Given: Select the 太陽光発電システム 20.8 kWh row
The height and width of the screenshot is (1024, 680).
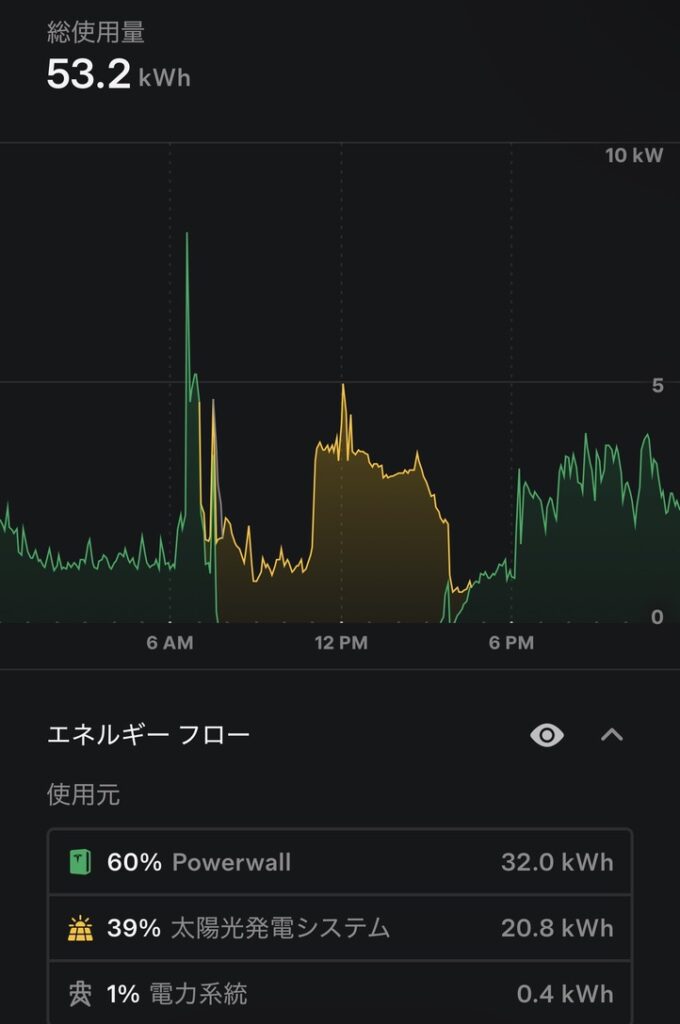Looking at the screenshot, I should [x=340, y=928].
